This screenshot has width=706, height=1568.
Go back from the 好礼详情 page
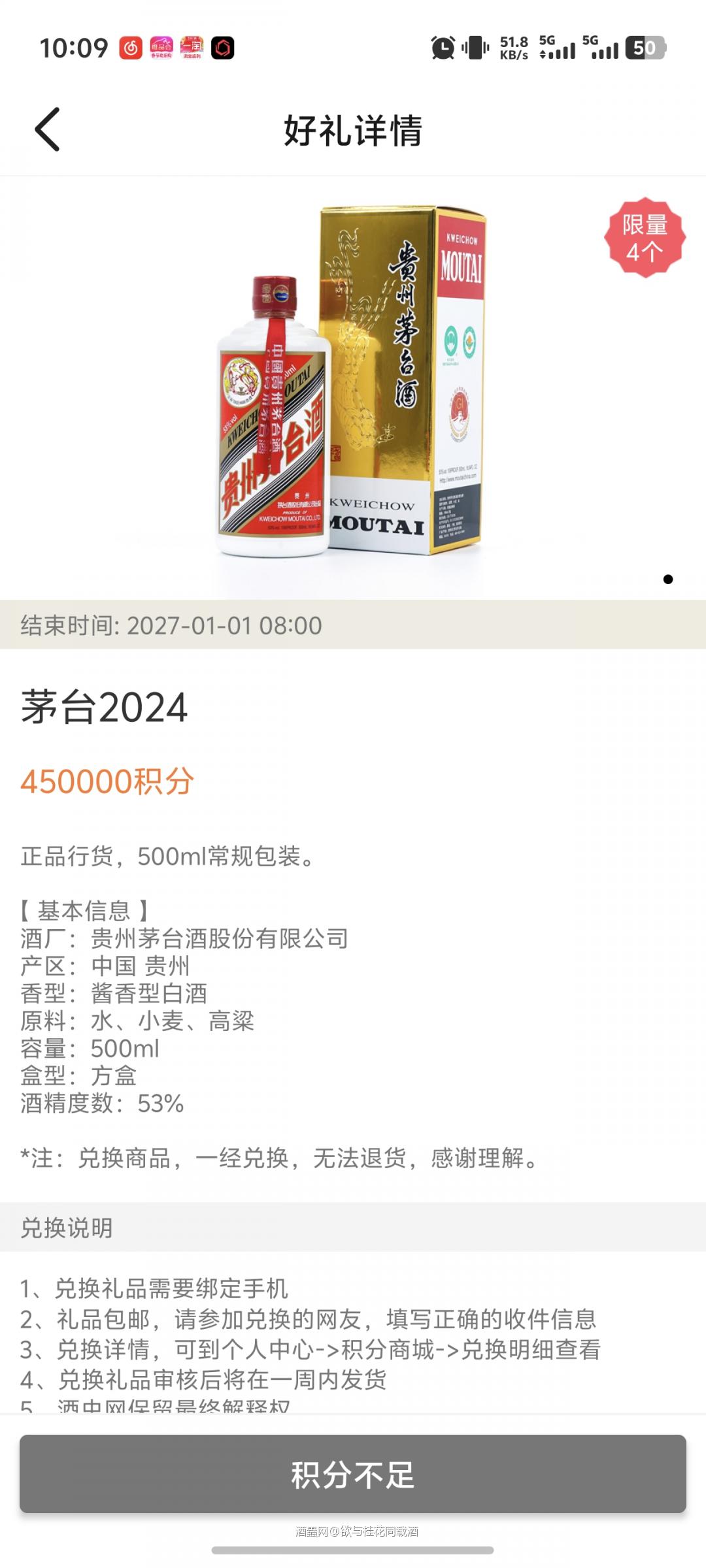tap(47, 129)
